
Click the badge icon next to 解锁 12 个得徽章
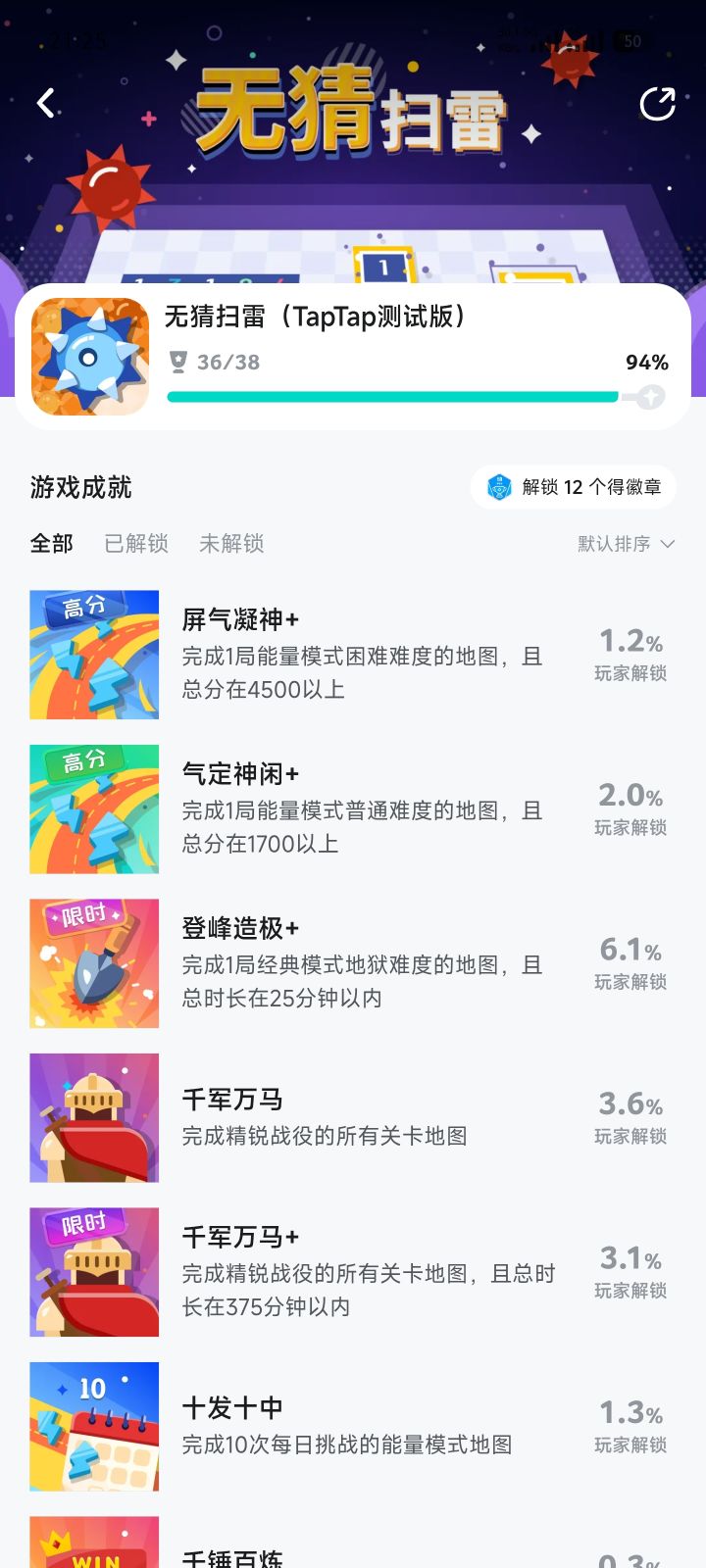pos(500,485)
